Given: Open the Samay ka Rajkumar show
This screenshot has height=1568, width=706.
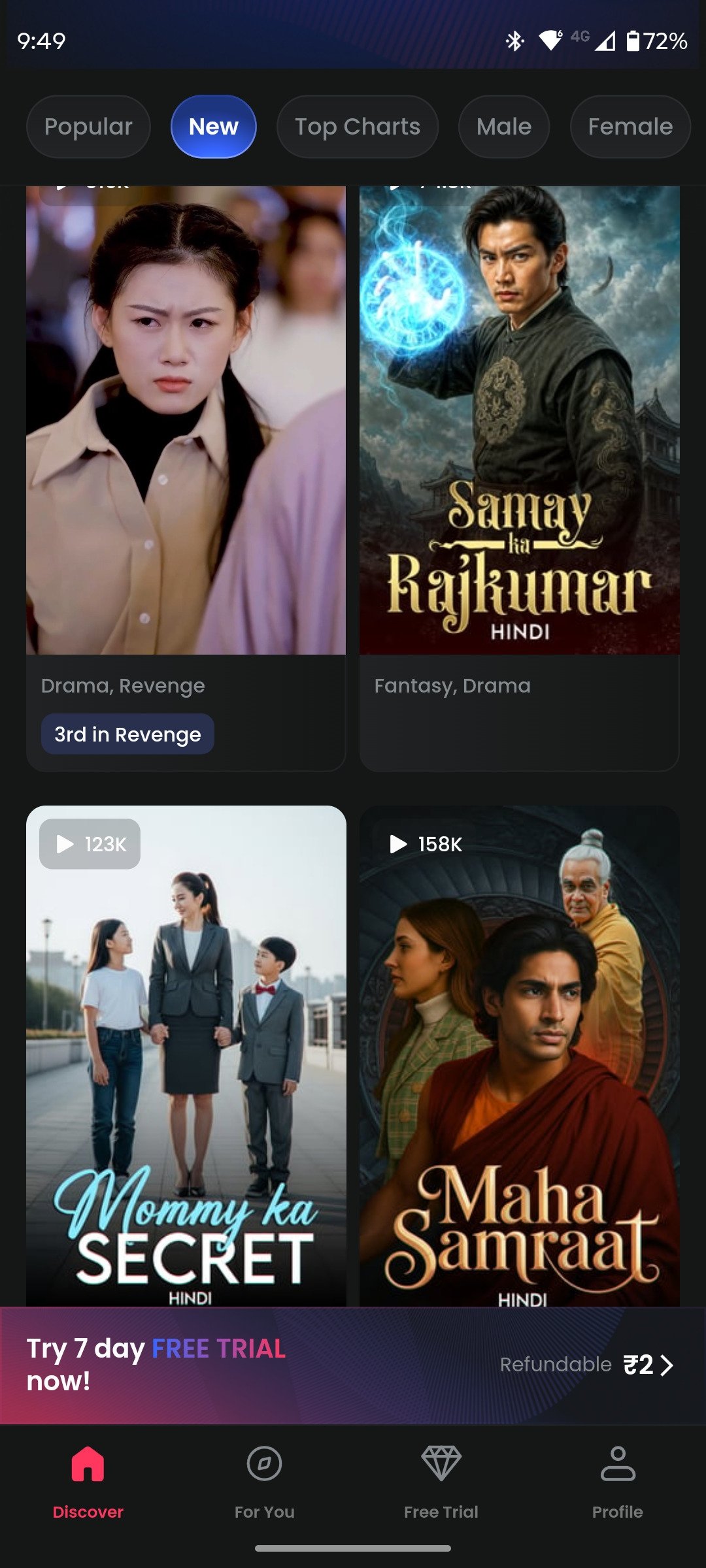Looking at the screenshot, I should click(x=519, y=425).
